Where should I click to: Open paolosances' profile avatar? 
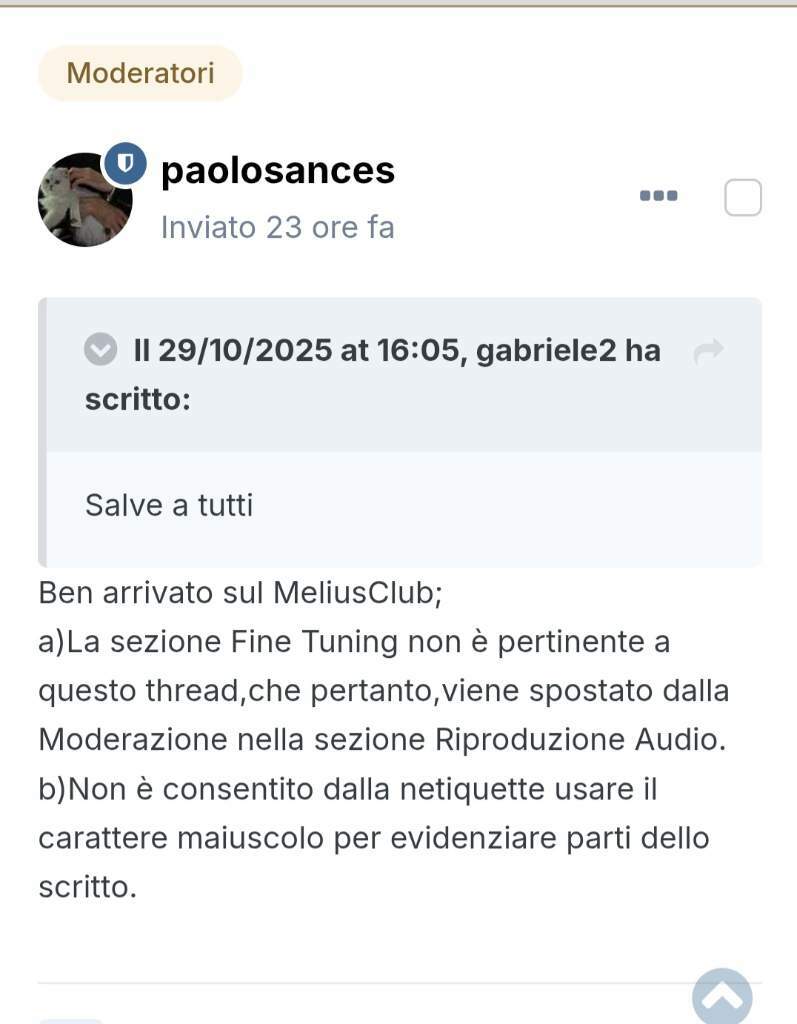pos(84,200)
